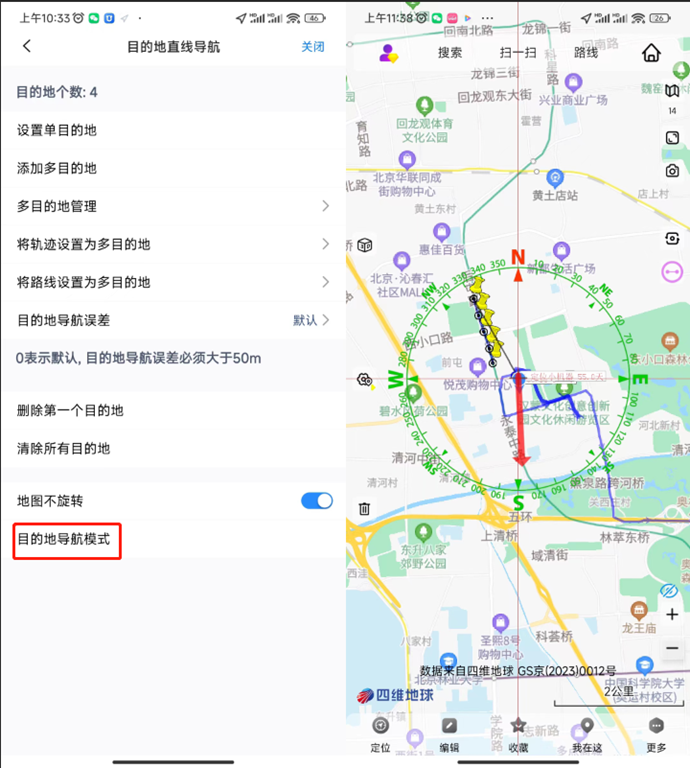Toggle the 地图不旋转 switch
This screenshot has width=690, height=768.
tap(316, 500)
